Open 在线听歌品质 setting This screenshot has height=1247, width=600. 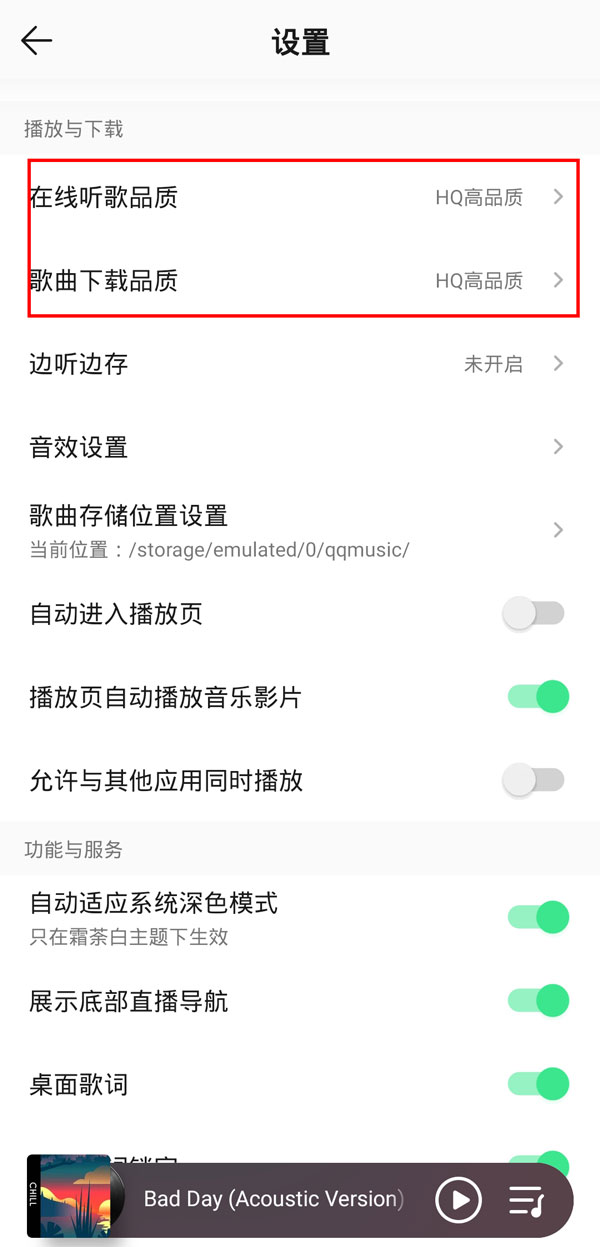click(x=300, y=198)
